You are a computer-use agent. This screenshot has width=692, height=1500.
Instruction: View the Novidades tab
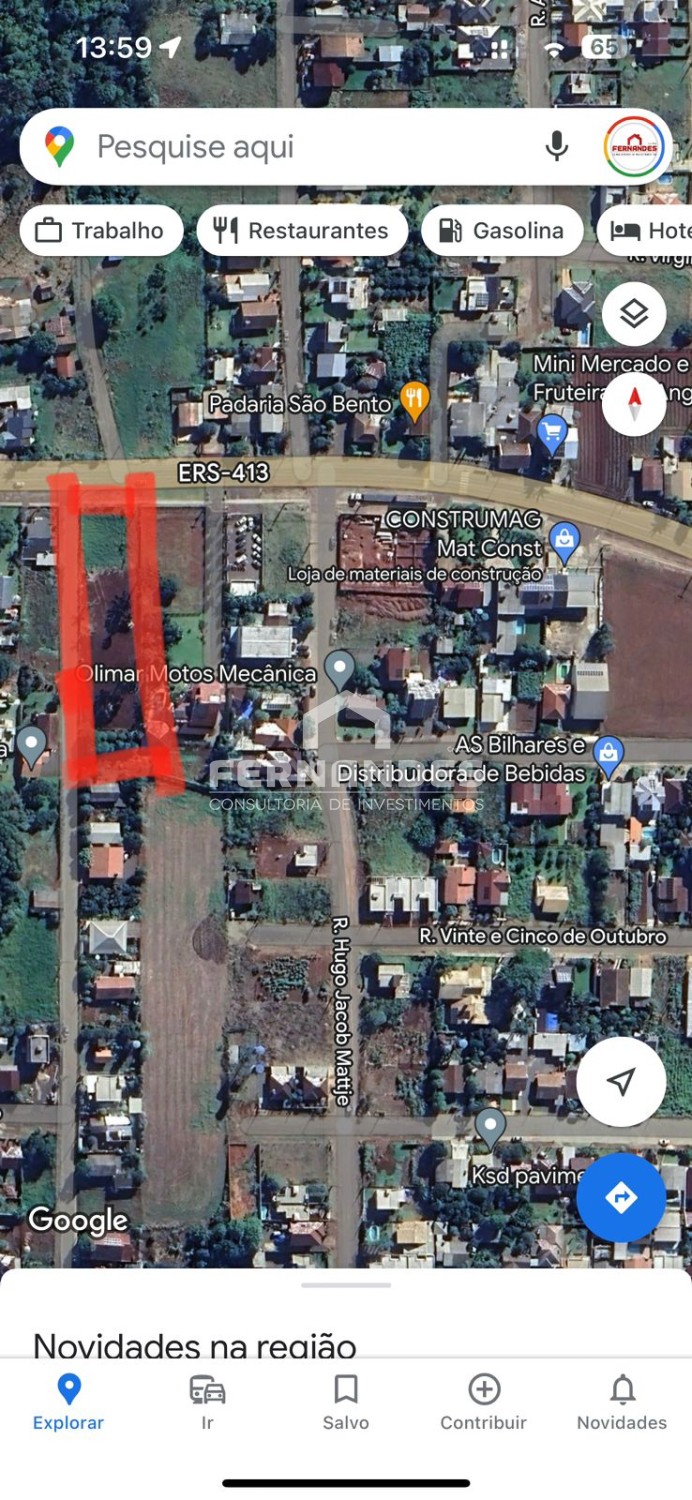[622, 1402]
